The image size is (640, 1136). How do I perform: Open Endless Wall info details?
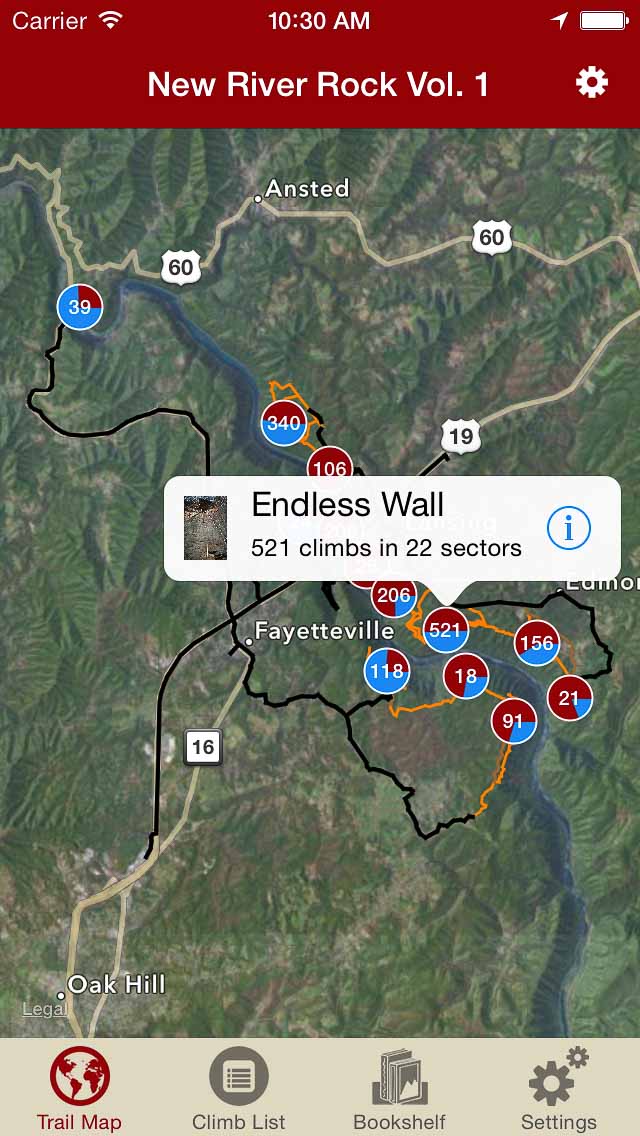(569, 527)
